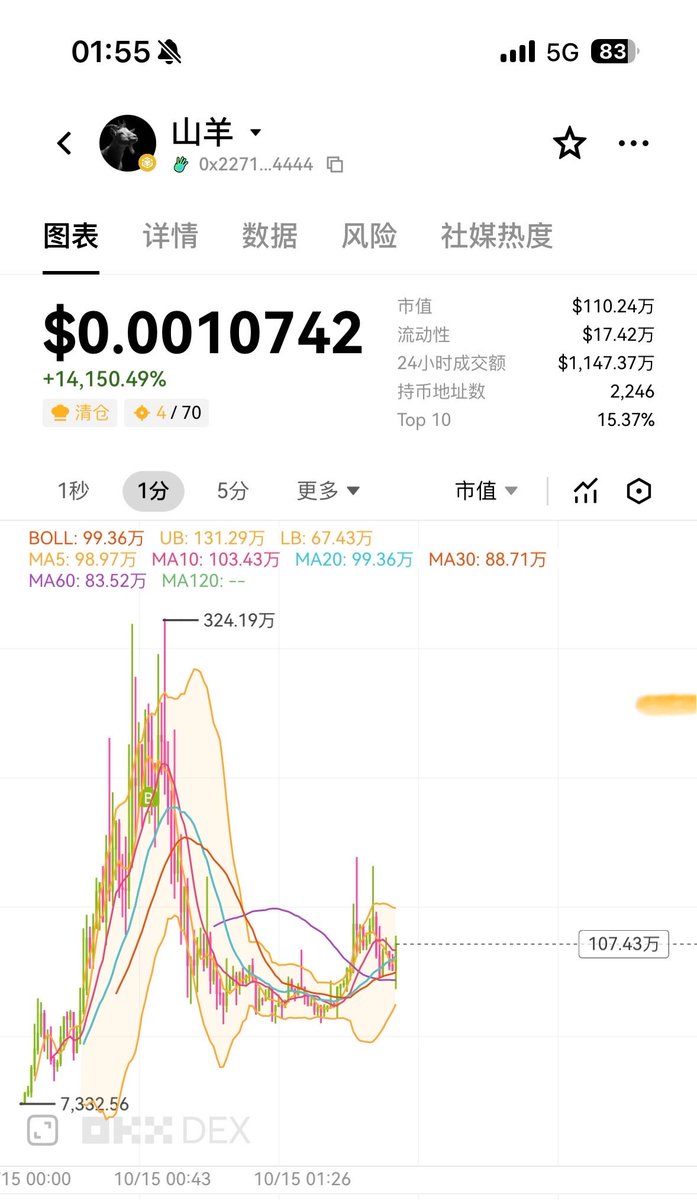697x1200 pixels.
Task: Select the 1秒 chart interval
Action: tap(73, 491)
